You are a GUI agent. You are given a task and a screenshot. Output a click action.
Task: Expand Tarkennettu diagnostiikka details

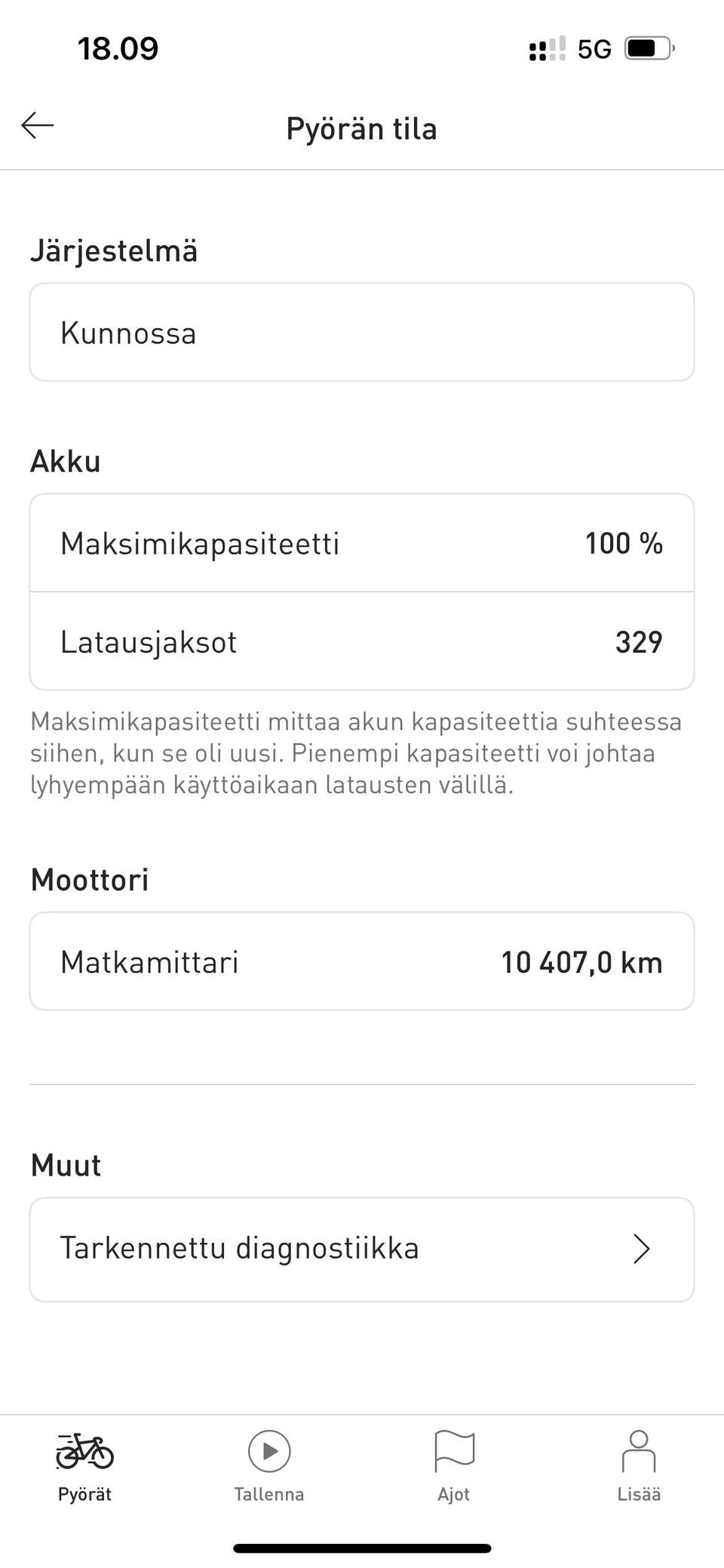[362, 1249]
